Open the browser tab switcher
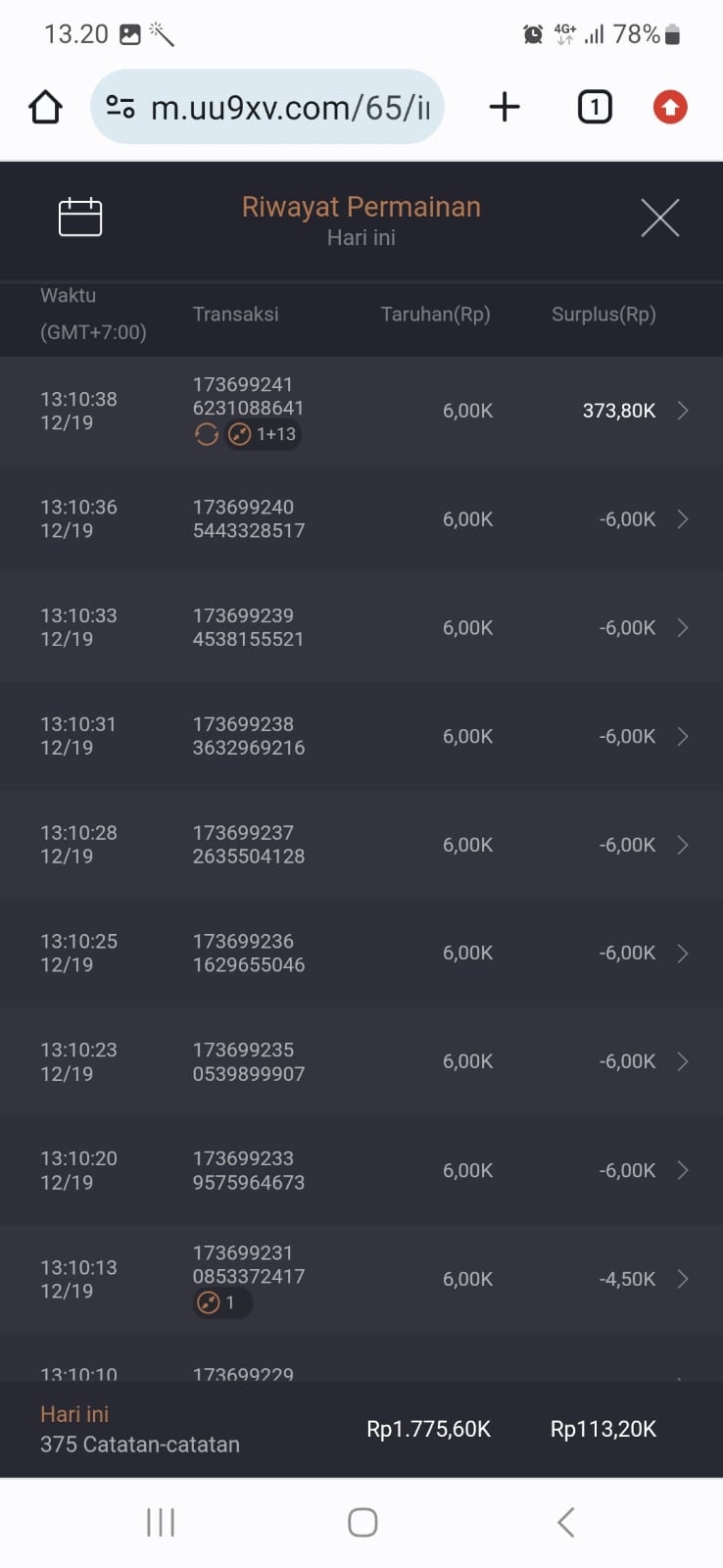The height and width of the screenshot is (1568, 723). 595,107
